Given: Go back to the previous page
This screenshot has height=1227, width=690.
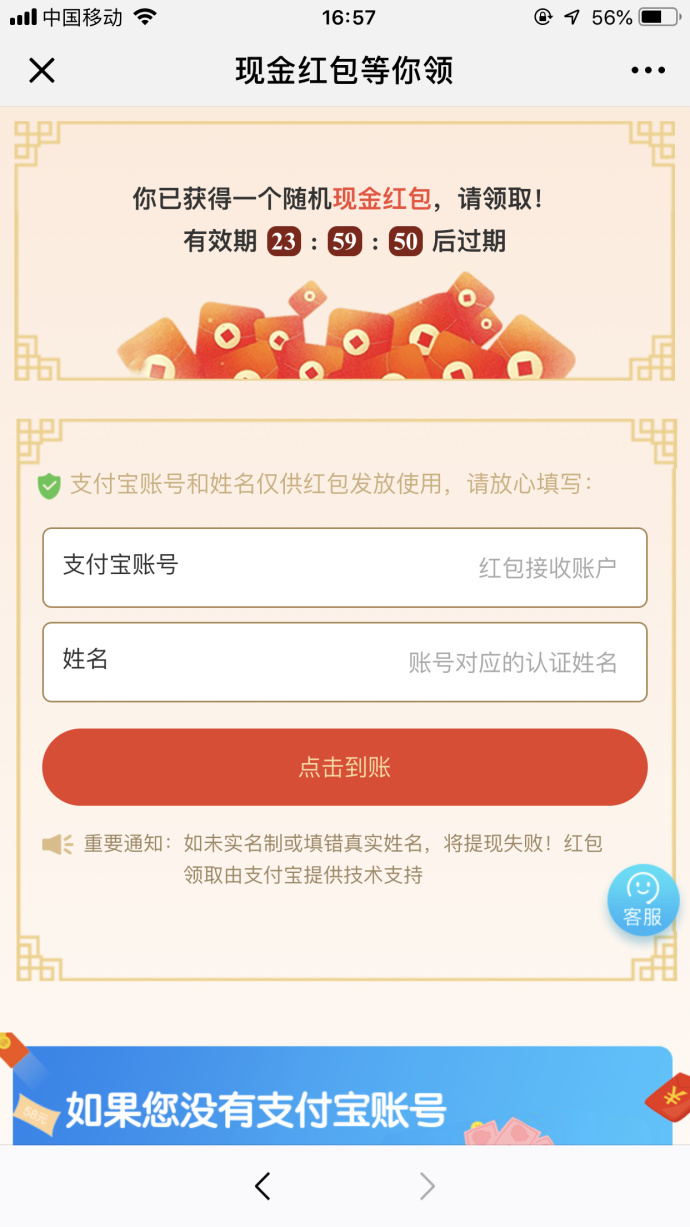Looking at the screenshot, I should pos(263,1186).
